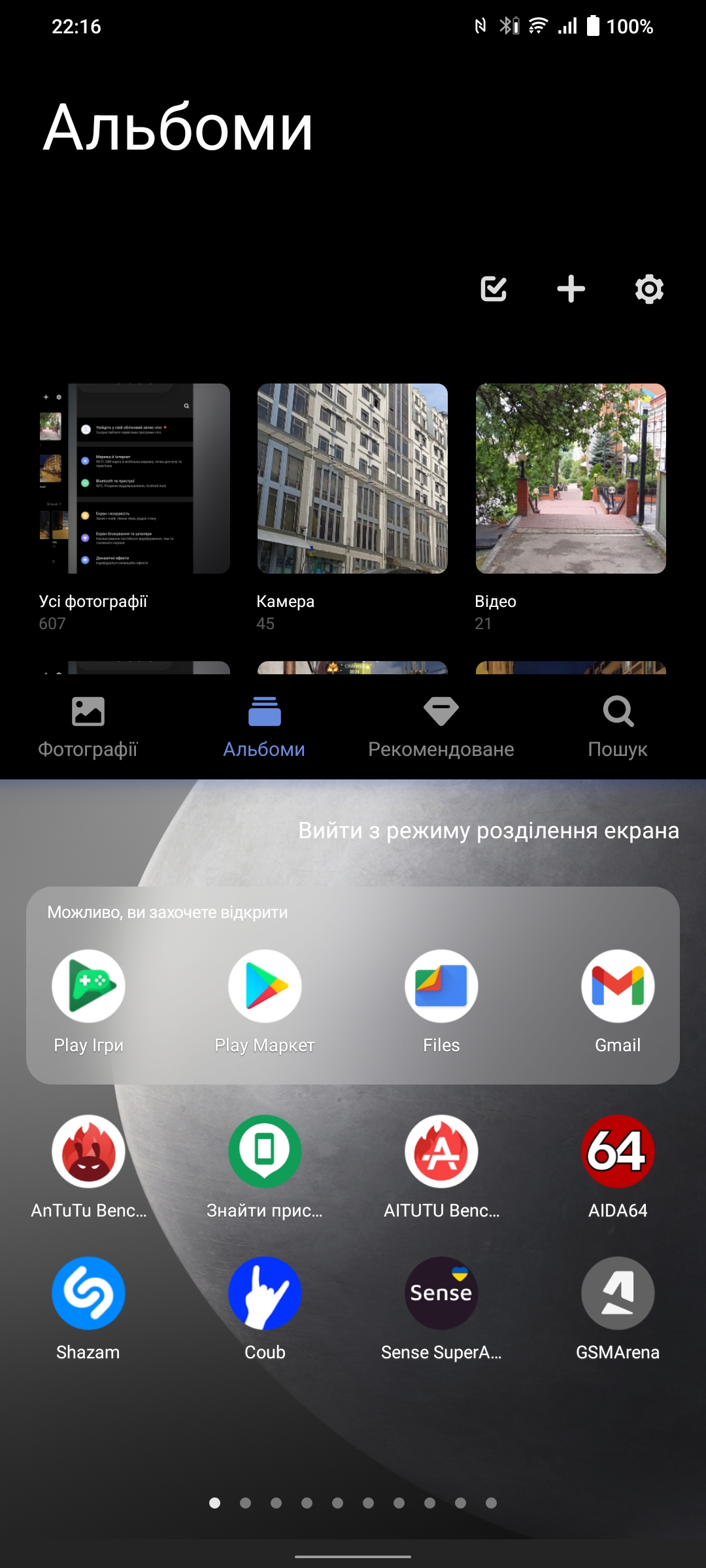Tap the select items checkmark icon
This screenshot has width=706, height=1568.
494,289
